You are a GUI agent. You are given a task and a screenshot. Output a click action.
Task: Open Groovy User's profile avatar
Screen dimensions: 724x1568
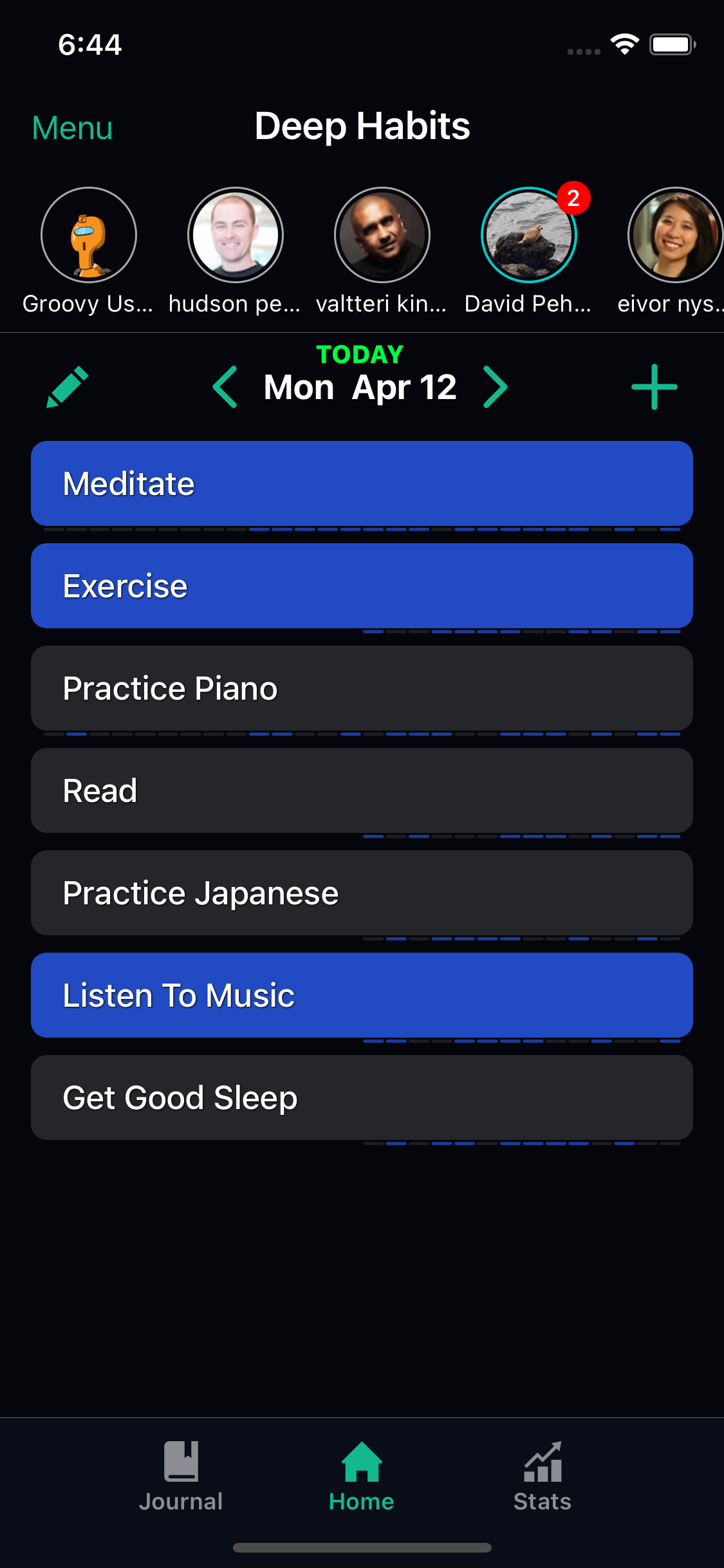tap(89, 235)
